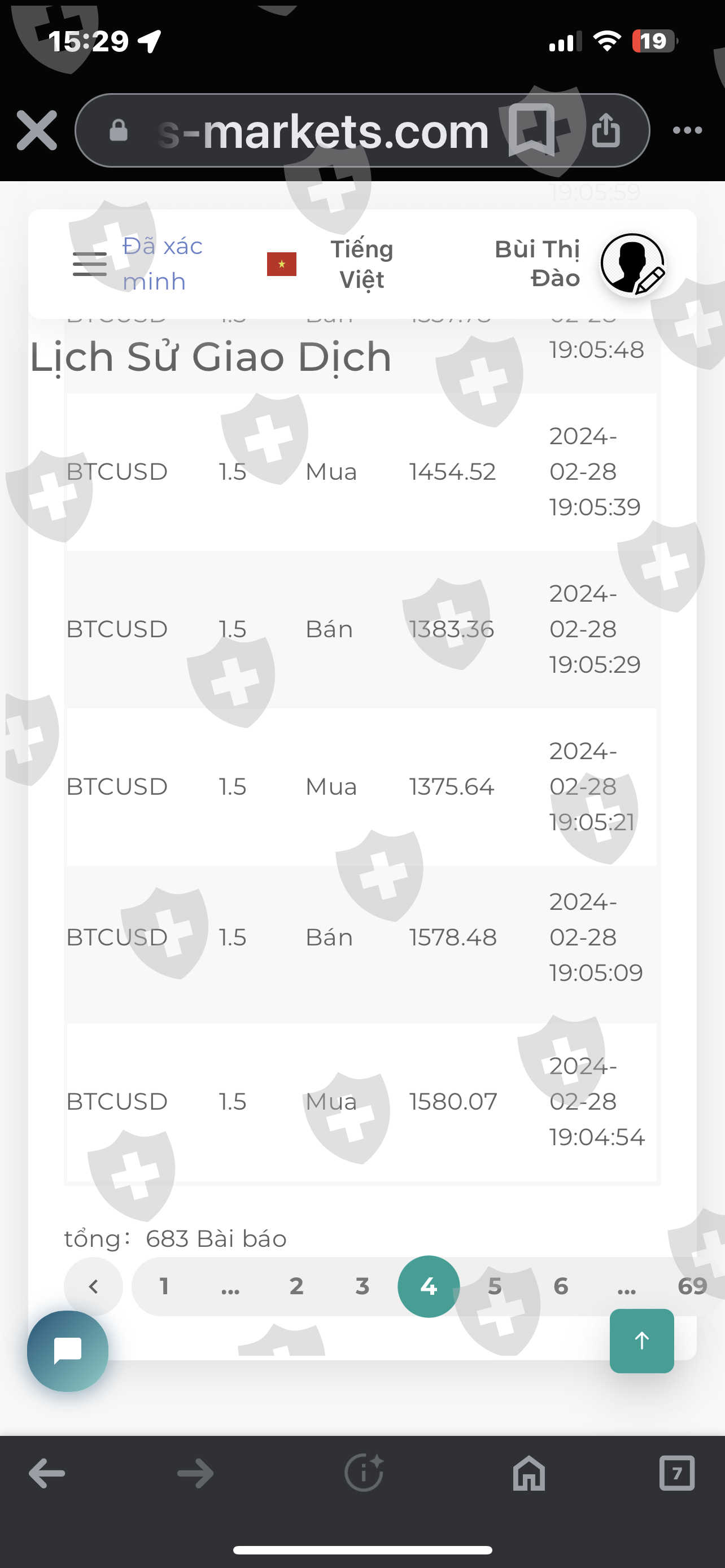Select page 5 of history
The width and height of the screenshot is (725, 1568).
[495, 1286]
